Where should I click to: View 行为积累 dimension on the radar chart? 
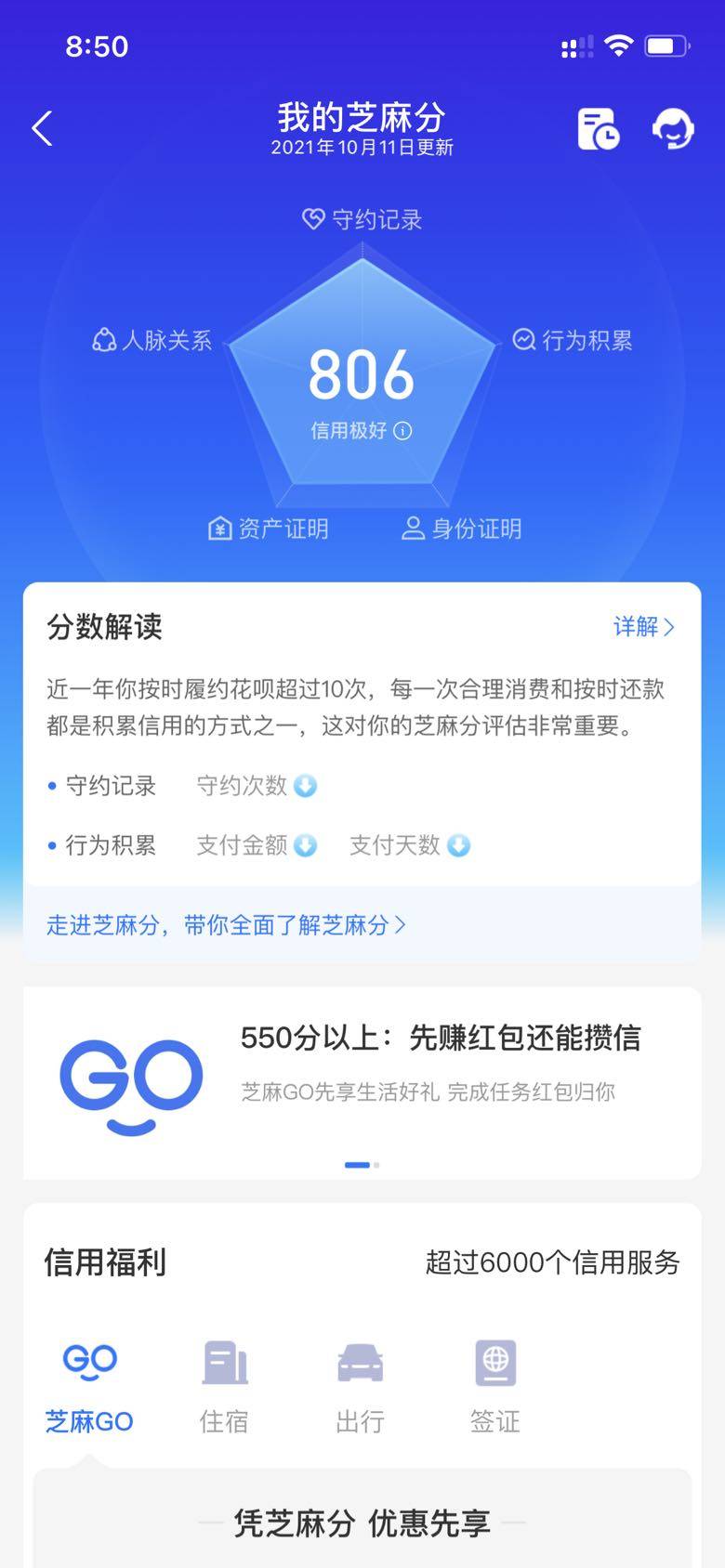point(573,341)
